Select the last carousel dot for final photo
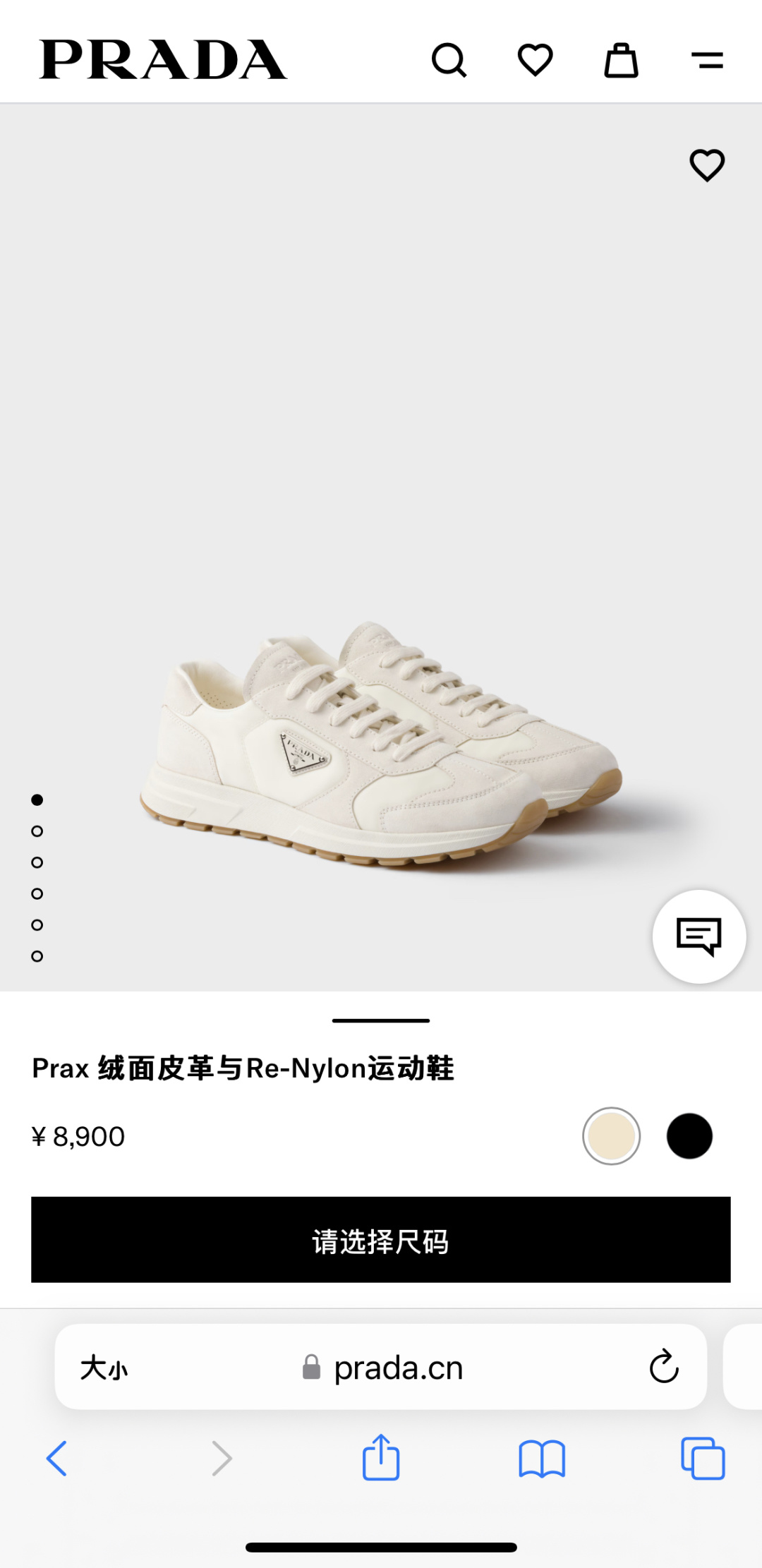Image resolution: width=762 pixels, height=1568 pixels. point(36,956)
